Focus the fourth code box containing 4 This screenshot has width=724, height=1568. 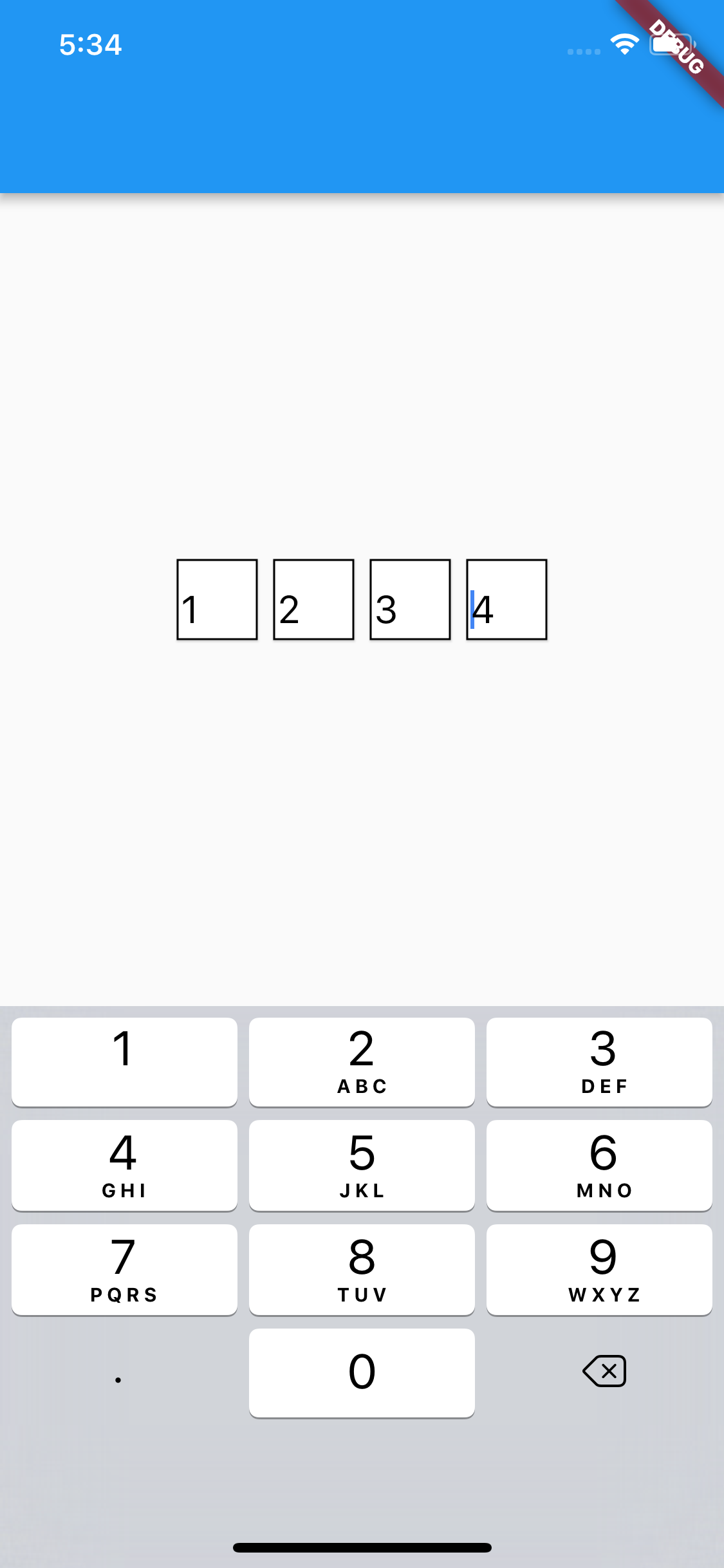506,599
